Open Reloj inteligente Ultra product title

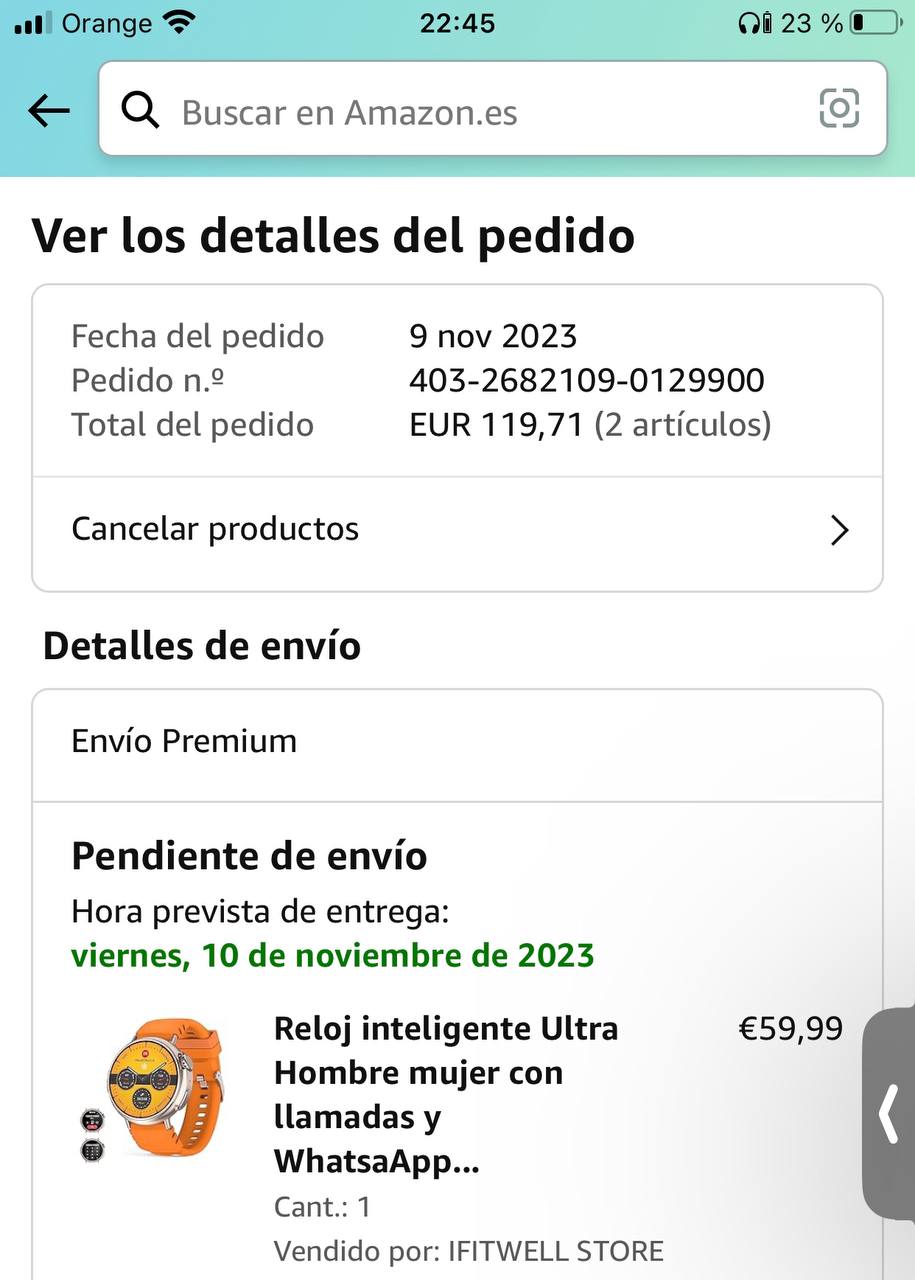coord(446,1095)
